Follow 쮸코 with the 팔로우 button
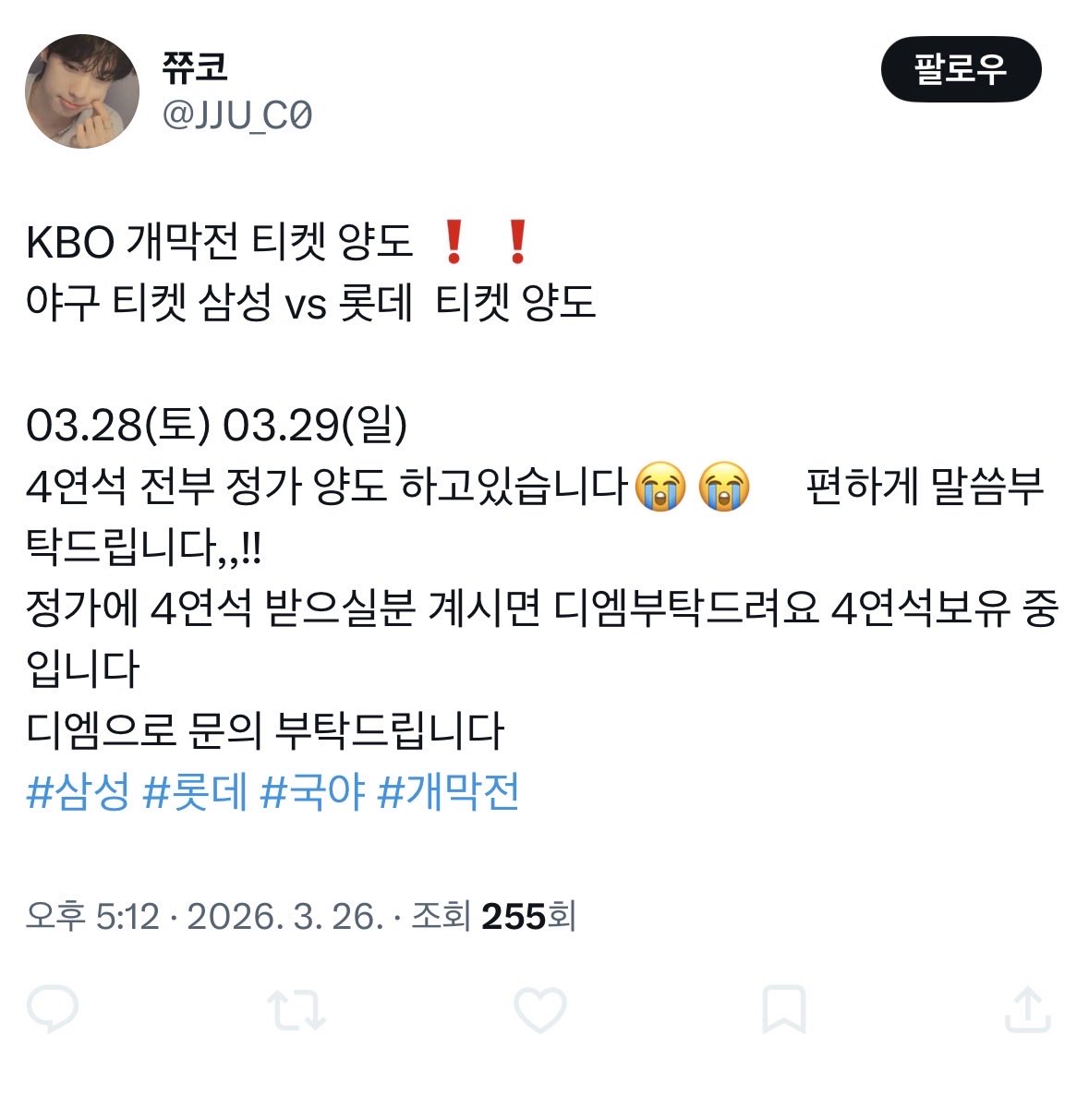 tap(961, 69)
